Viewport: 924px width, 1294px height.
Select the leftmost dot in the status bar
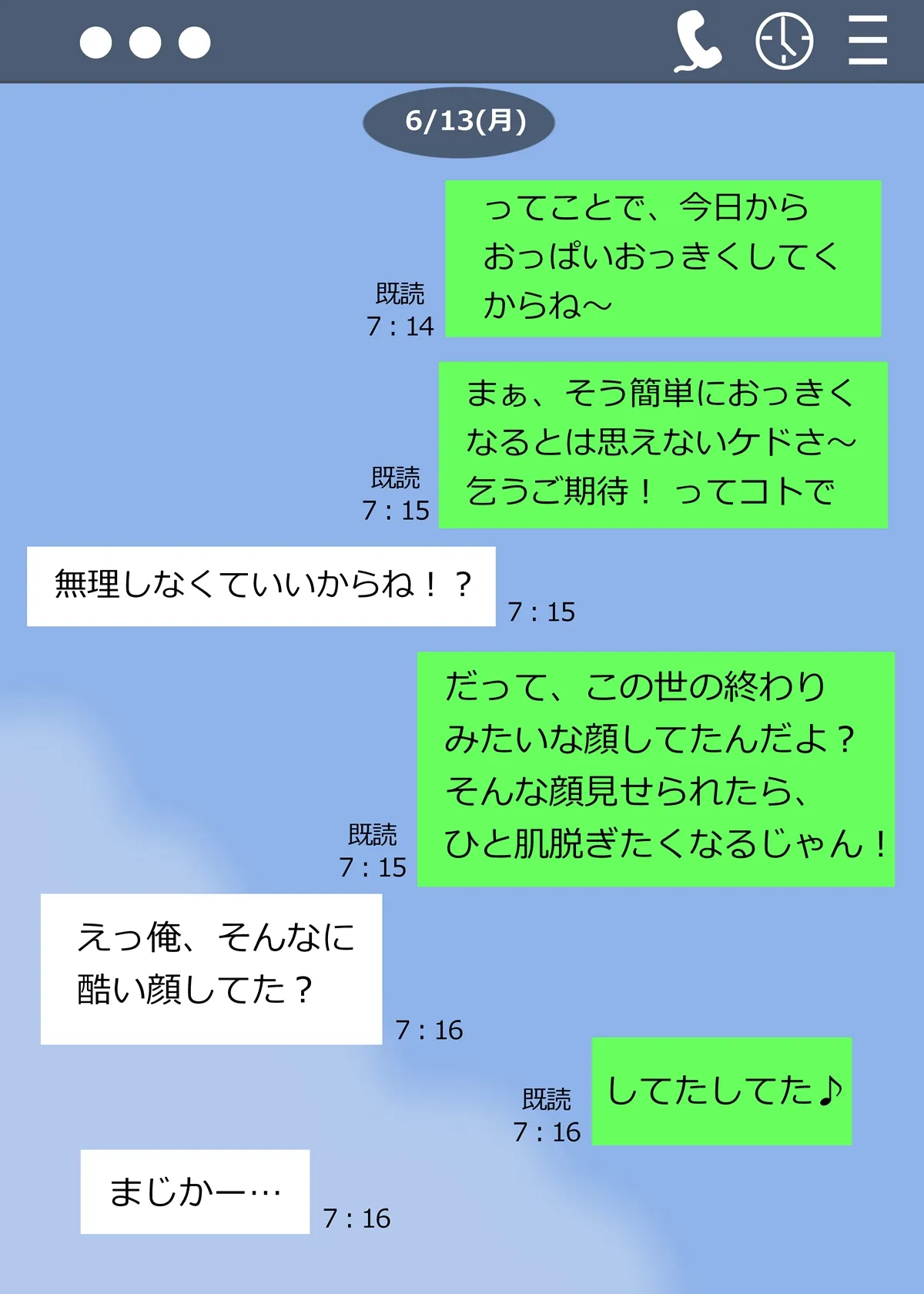click(x=94, y=42)
